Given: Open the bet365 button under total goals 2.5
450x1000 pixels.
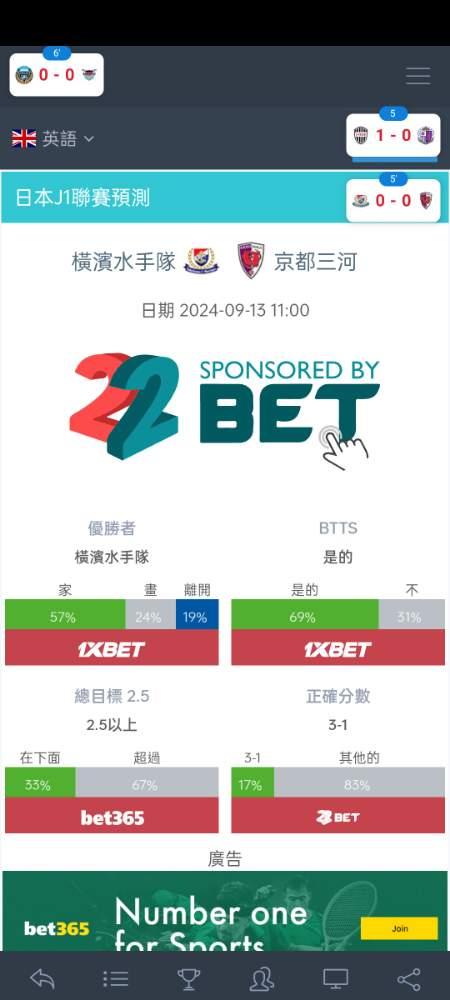Looking at the screenshot, I should 112,816.
